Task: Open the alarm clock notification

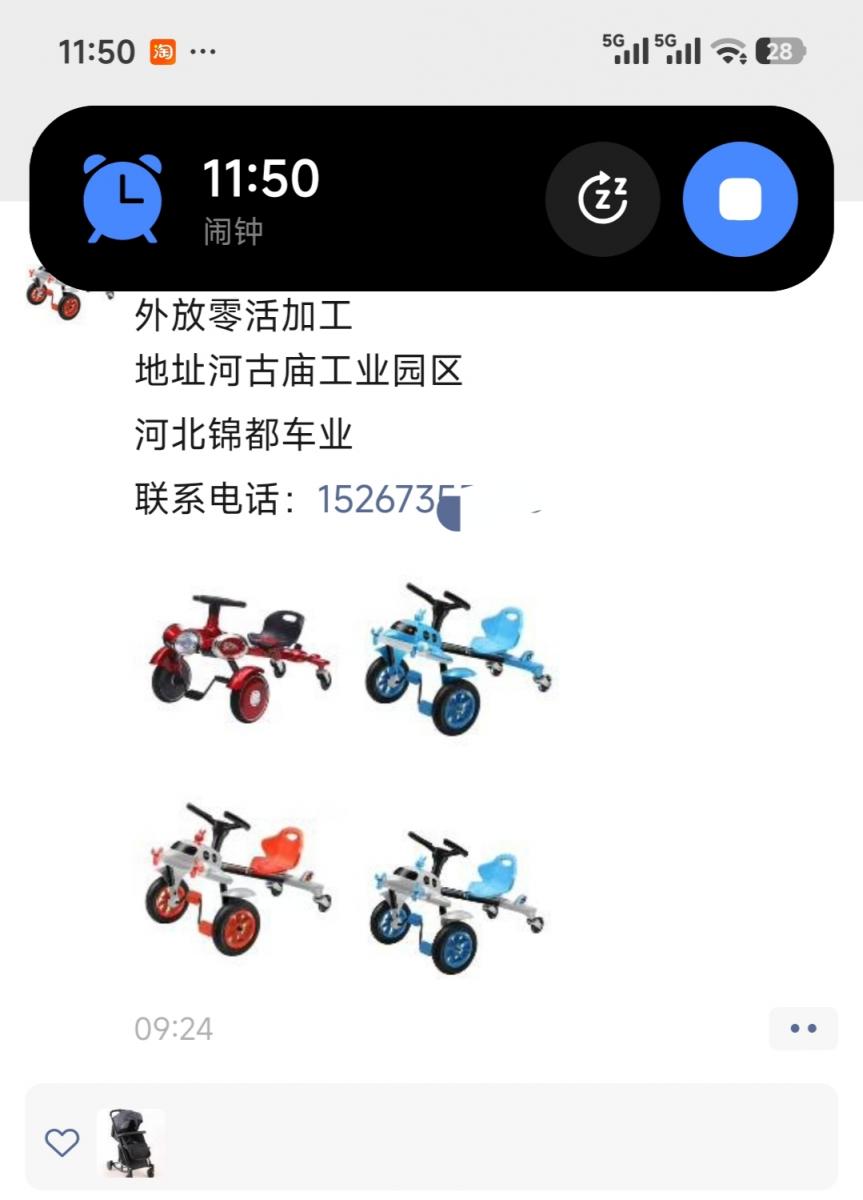Action: (300, 199)
